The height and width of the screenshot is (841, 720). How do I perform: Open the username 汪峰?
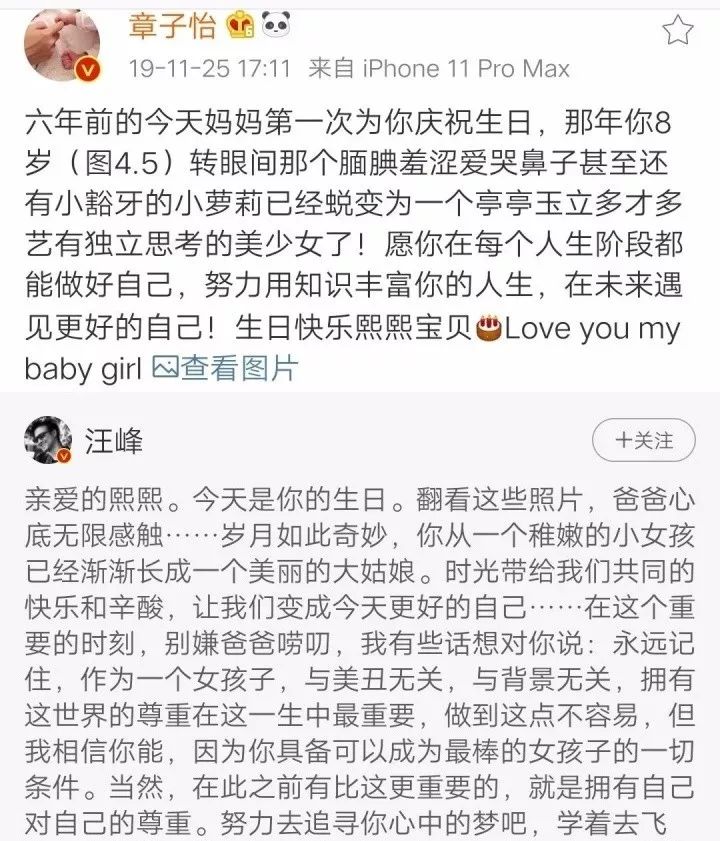pos(114,442)
